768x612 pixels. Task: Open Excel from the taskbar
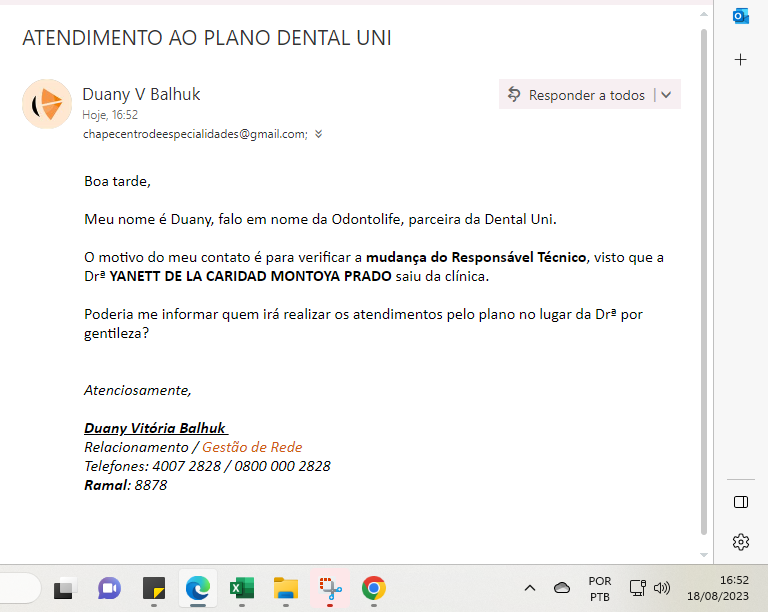(x=241, y=588)
